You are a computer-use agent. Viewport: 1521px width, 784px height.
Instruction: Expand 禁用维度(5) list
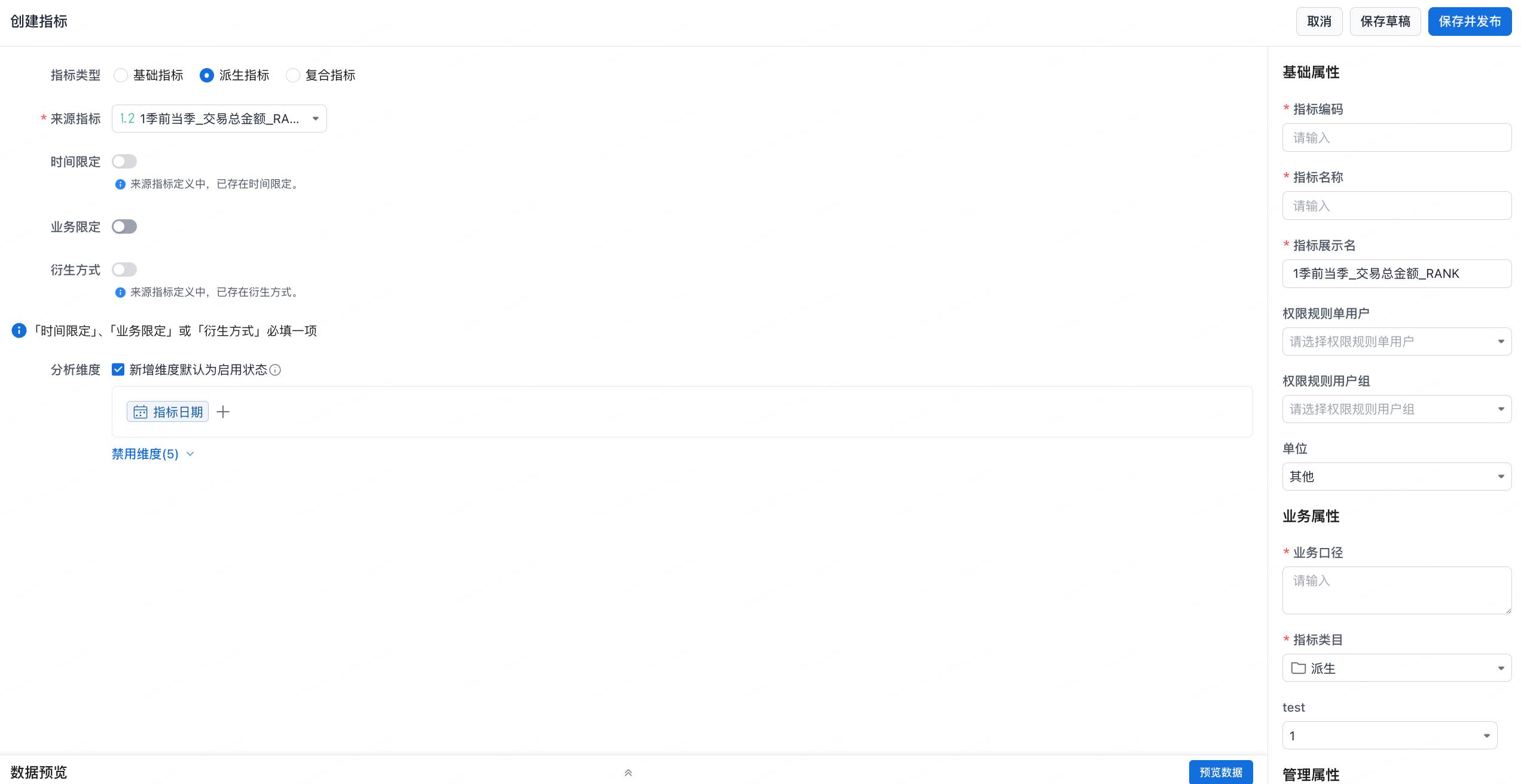pyautogui.click(x=152, y=454)
